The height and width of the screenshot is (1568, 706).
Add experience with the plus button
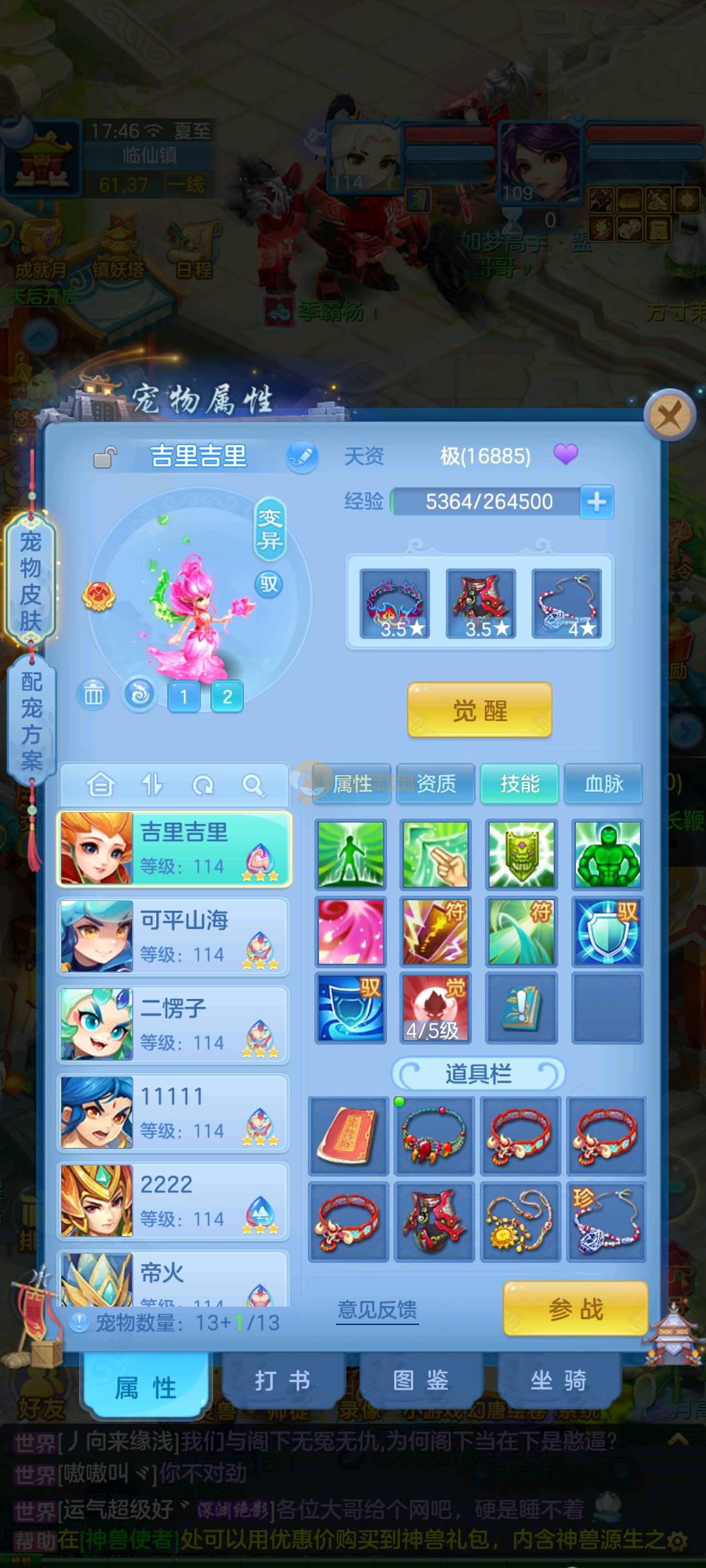pos(596,502)
